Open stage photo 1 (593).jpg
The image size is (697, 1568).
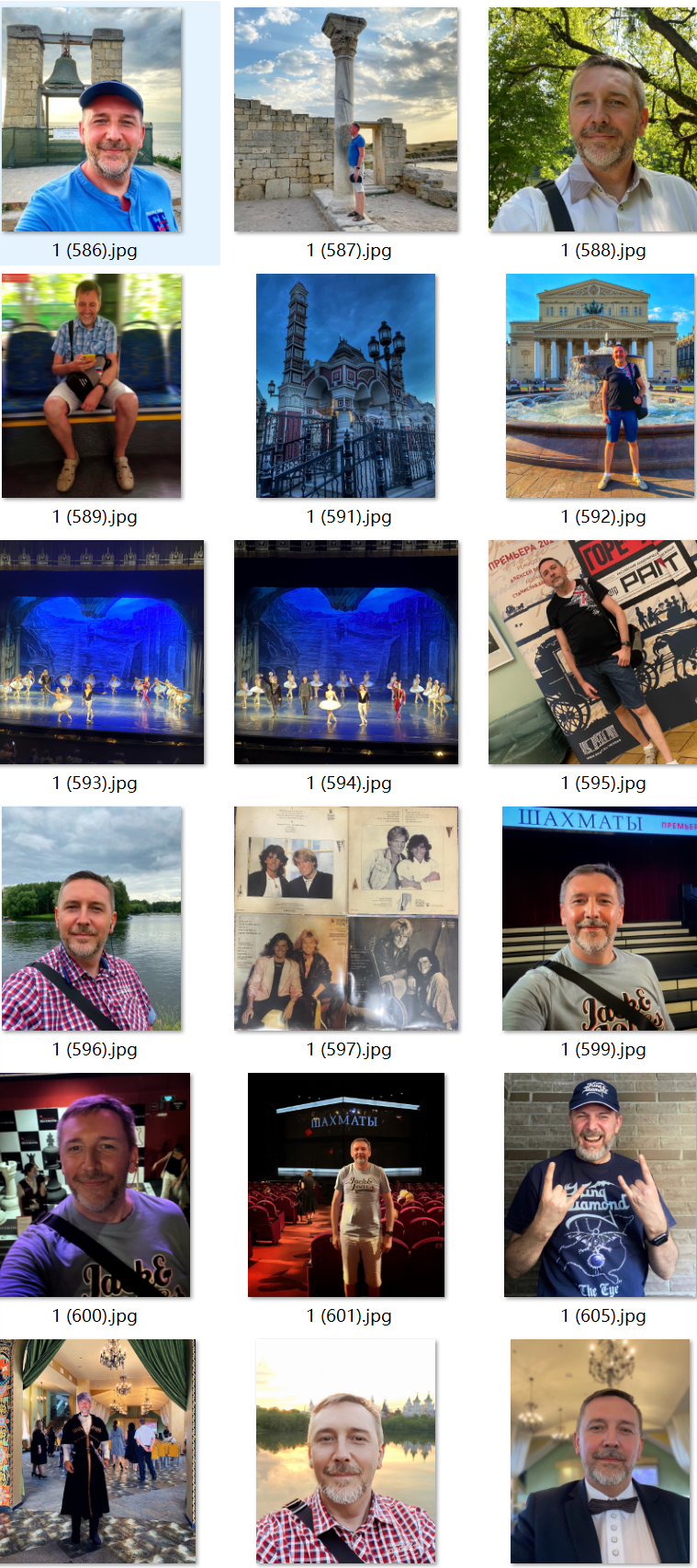pos(101,652)
